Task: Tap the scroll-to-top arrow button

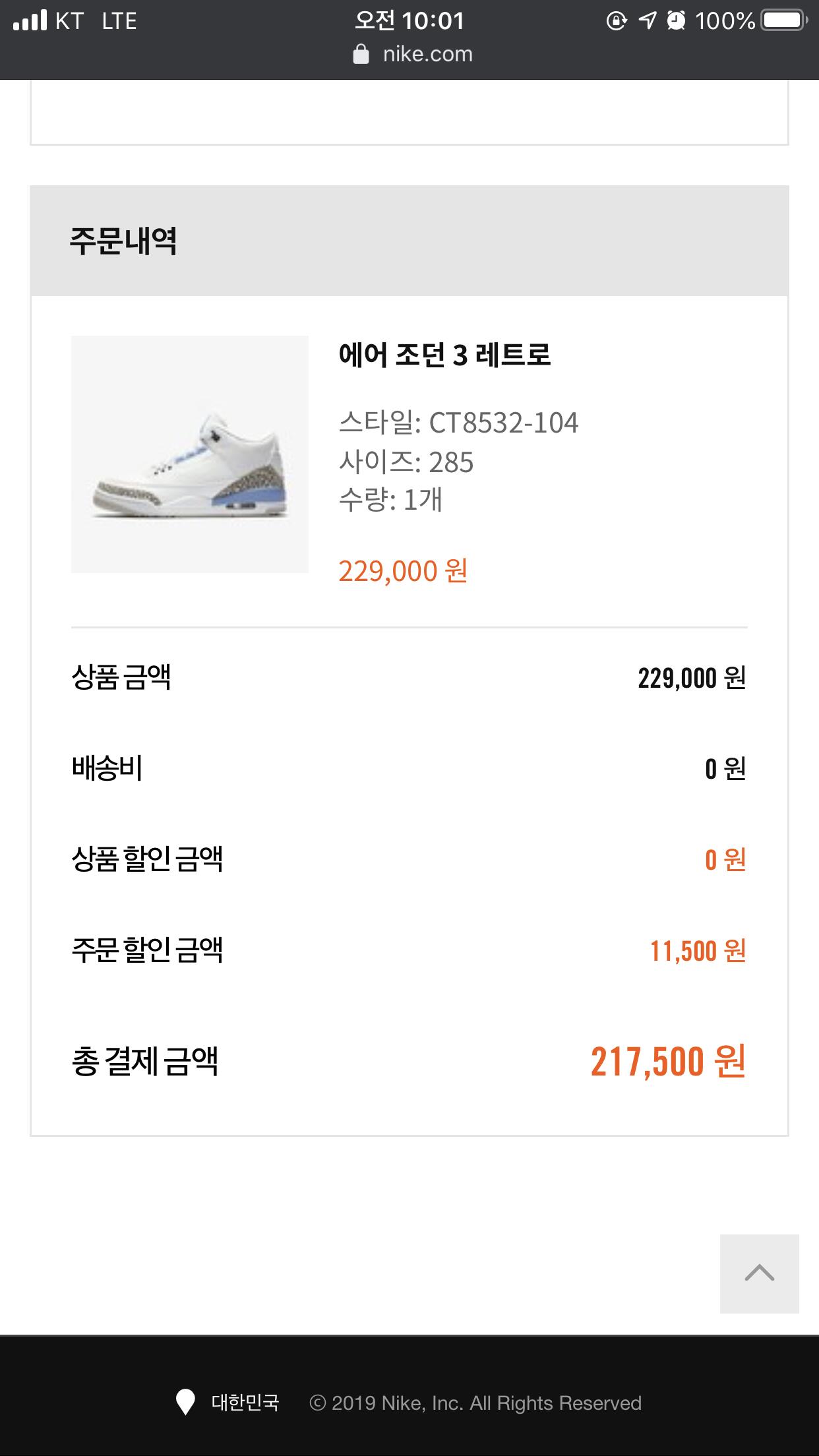Action: 759,1273
